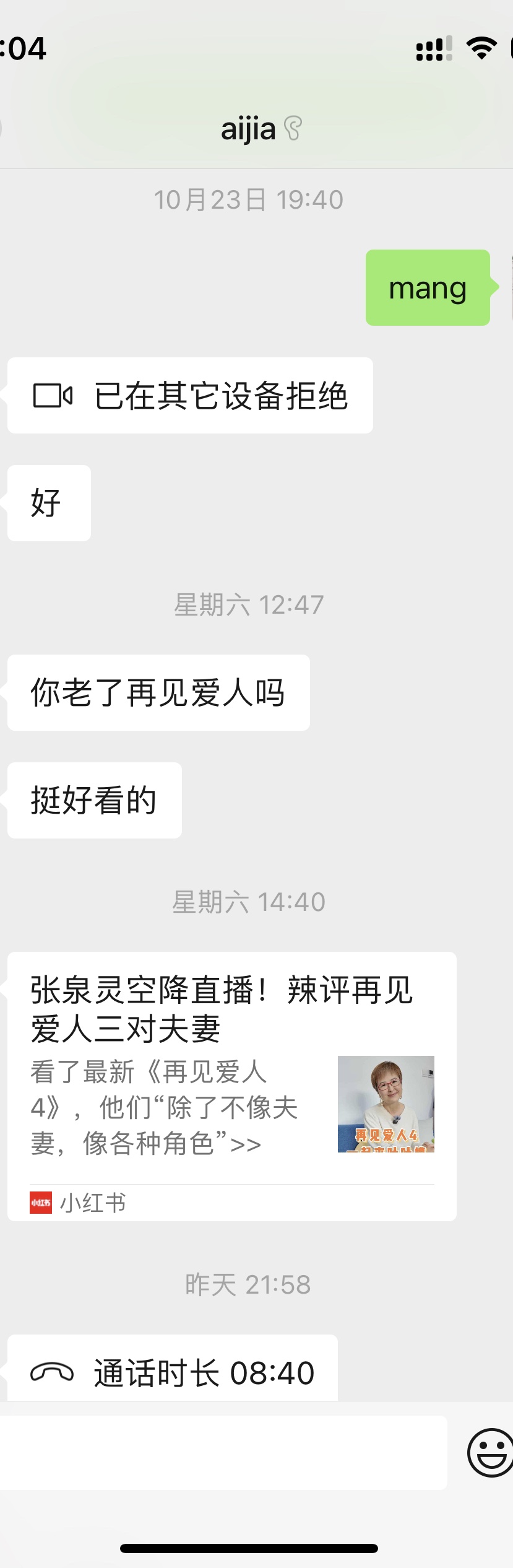513x1568 pixels.
Task: Call back from 通话时长 08:40 message
Action: 173,1372
